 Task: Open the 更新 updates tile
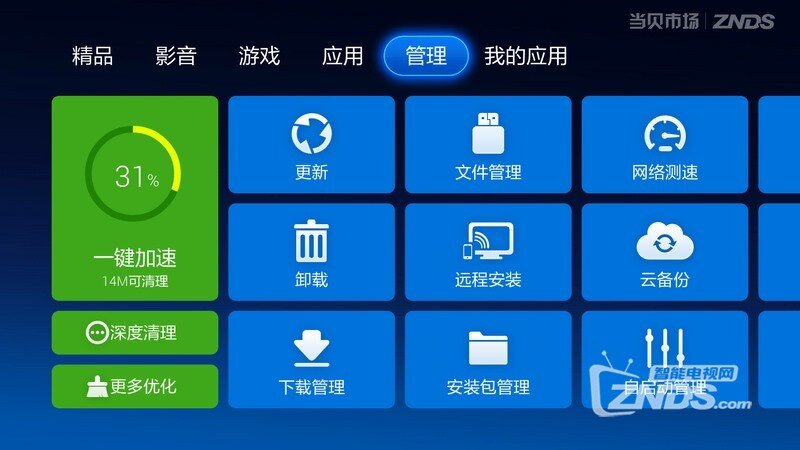coord(311,145)
